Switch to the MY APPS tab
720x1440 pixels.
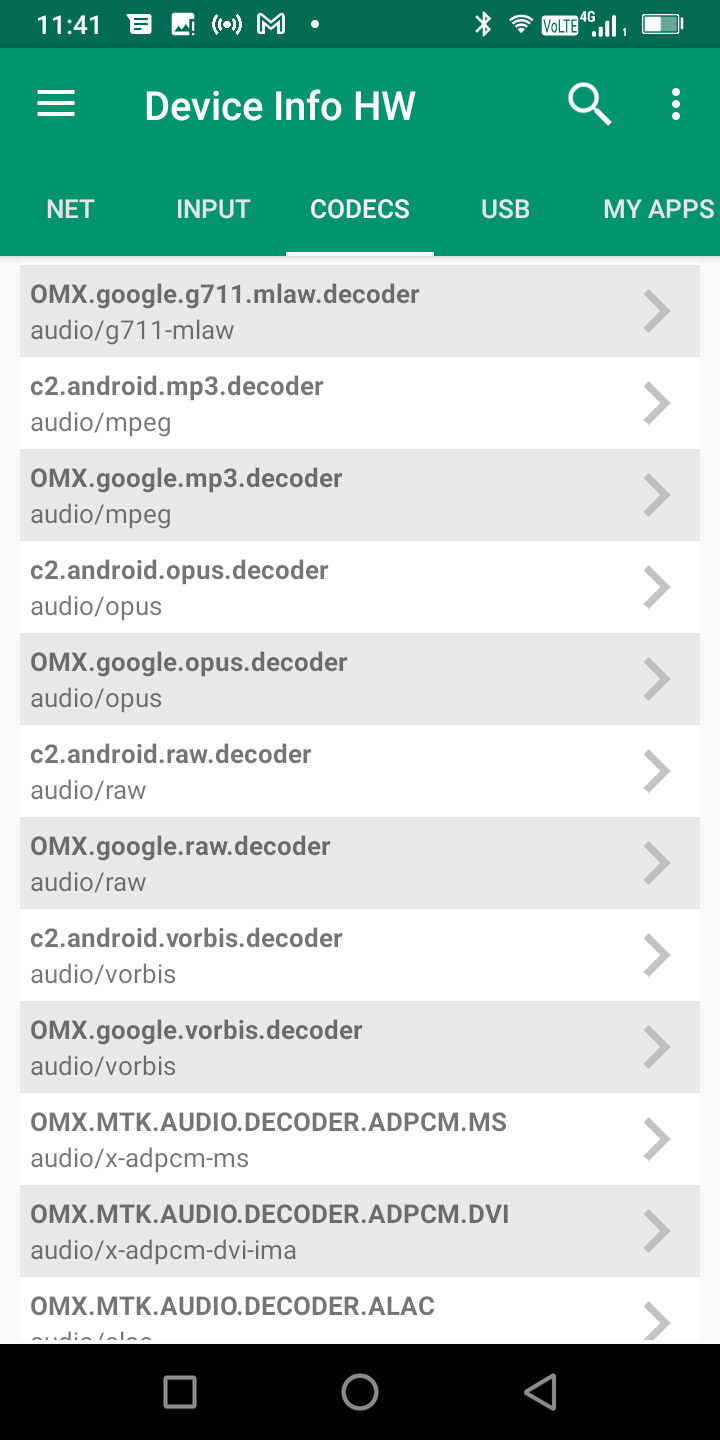click(658, 209)
